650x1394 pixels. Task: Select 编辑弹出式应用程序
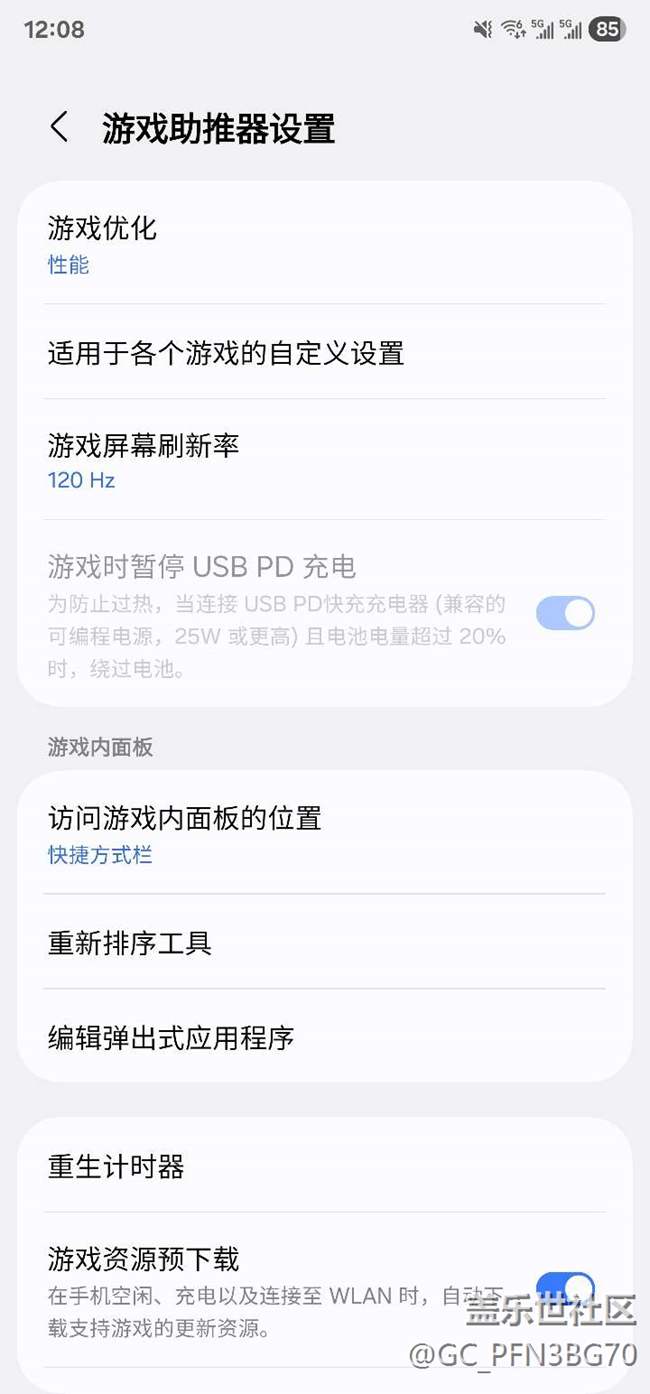tap(324, 1038)
